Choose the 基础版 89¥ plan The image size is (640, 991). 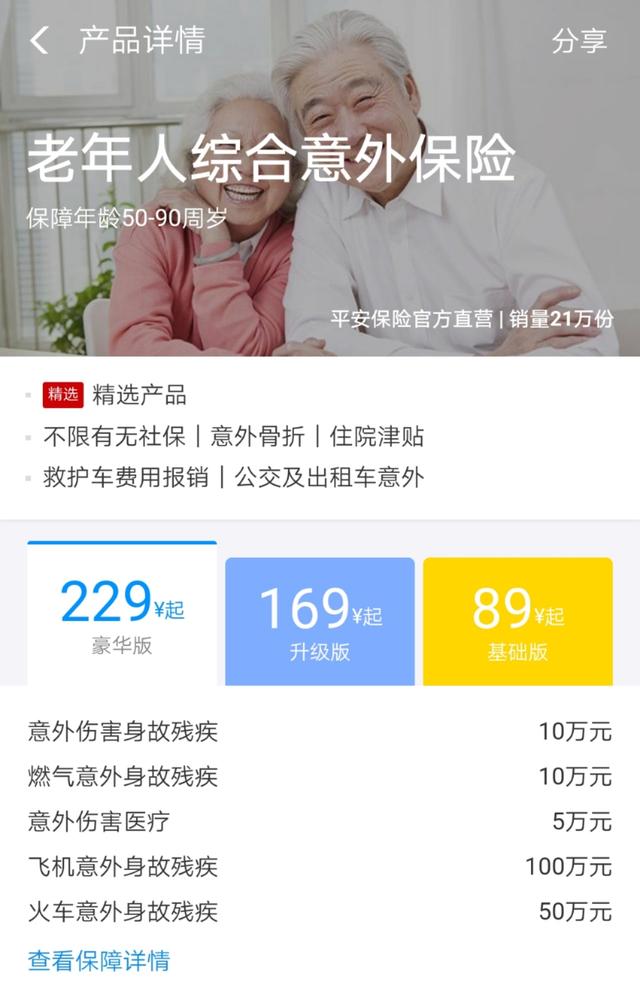pyautogui.click(x=517, y=621)
